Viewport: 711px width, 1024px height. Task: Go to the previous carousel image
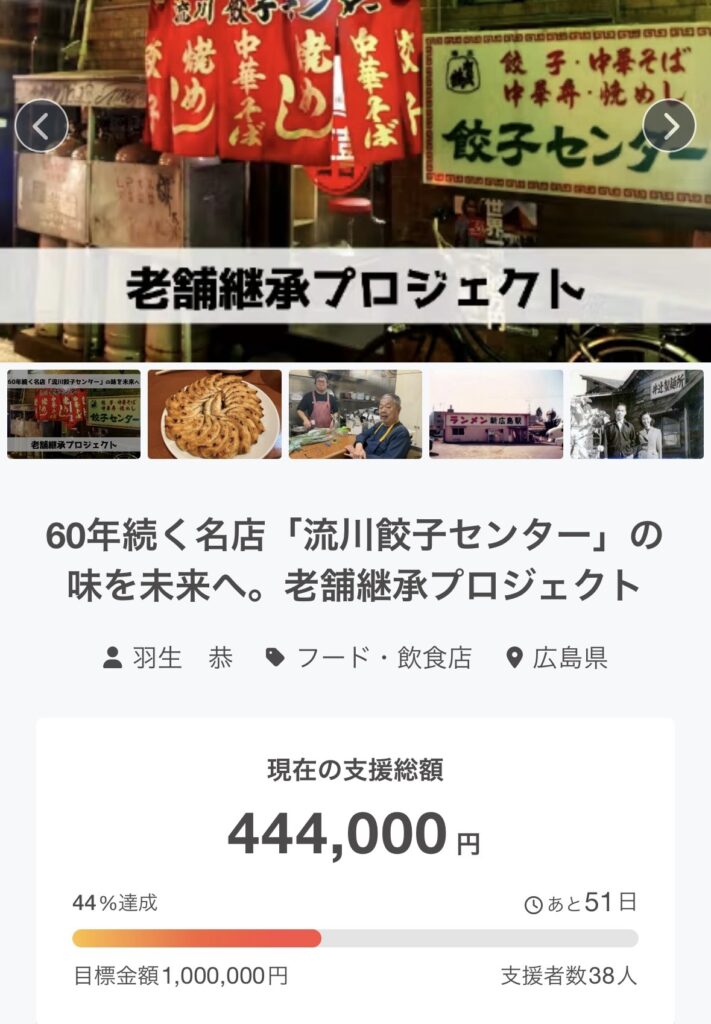click(41, 126)
